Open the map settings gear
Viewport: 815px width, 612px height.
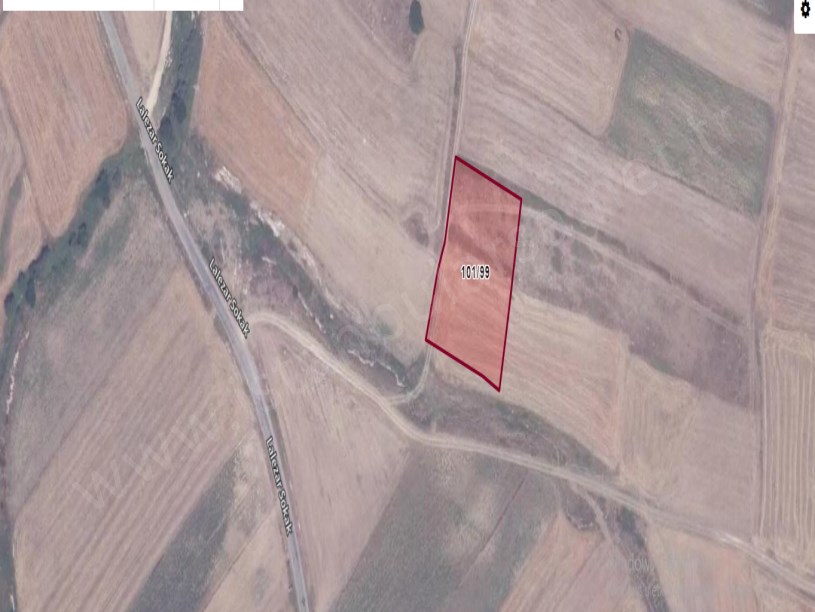click(x=805, y=10)
